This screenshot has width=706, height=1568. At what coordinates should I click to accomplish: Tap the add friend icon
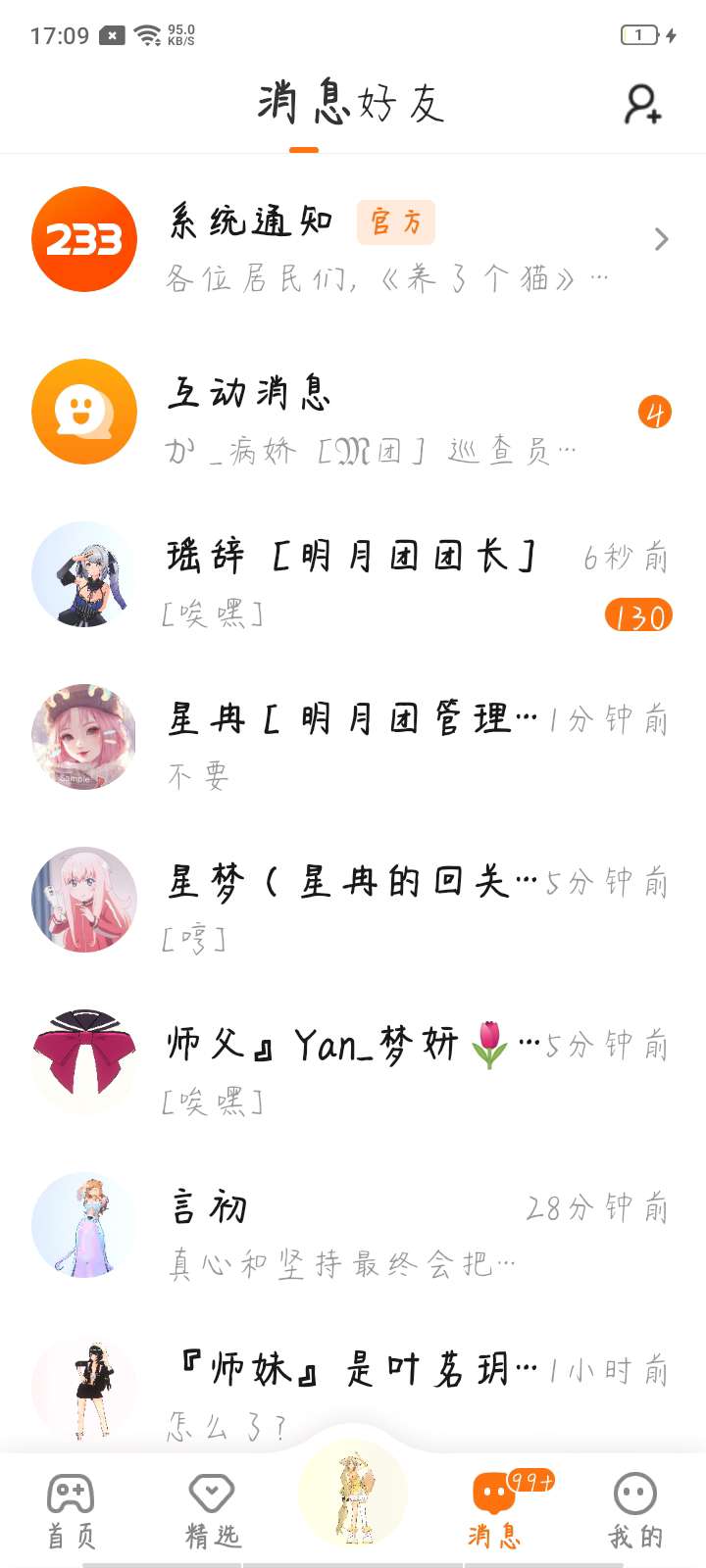pos(643,104)
